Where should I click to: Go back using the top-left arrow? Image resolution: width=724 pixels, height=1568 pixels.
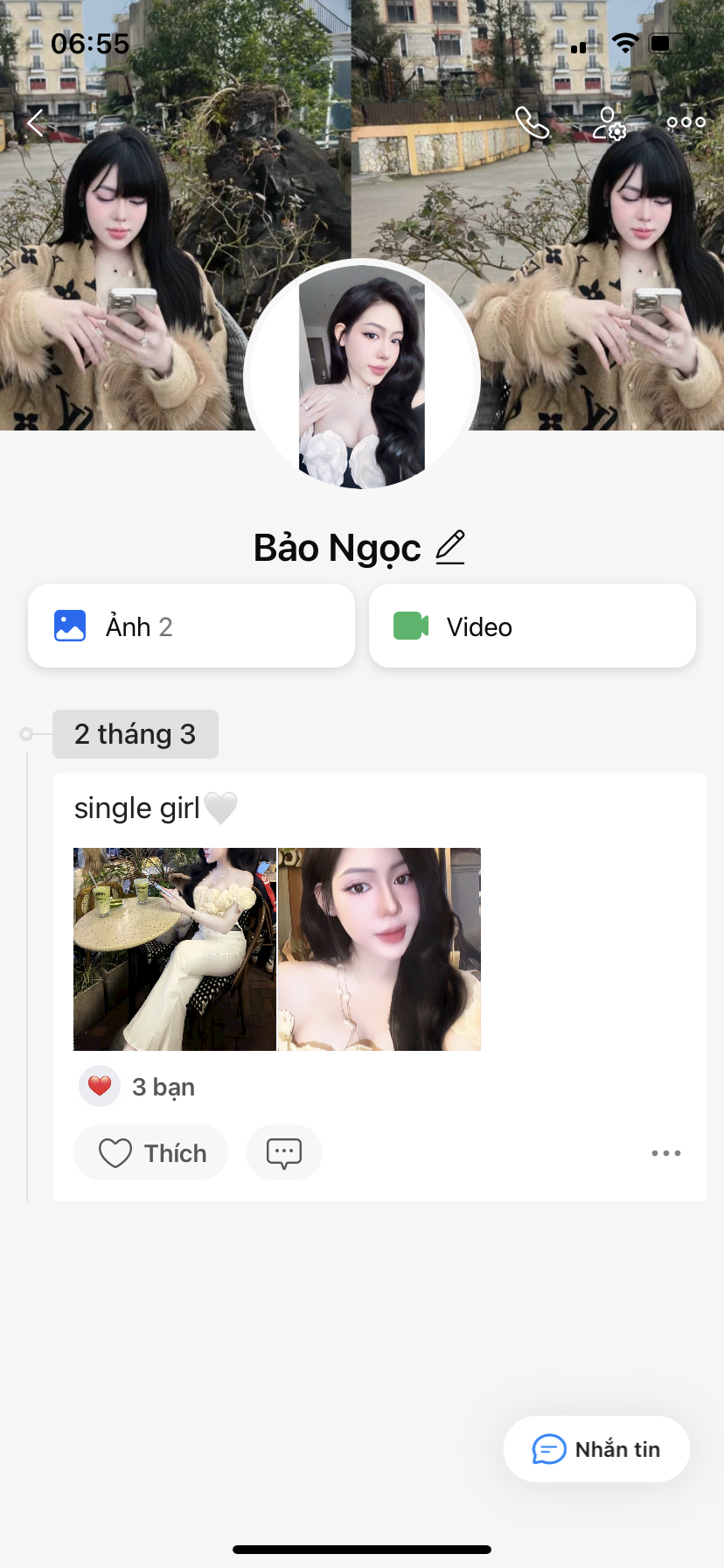tap(36, 123)
